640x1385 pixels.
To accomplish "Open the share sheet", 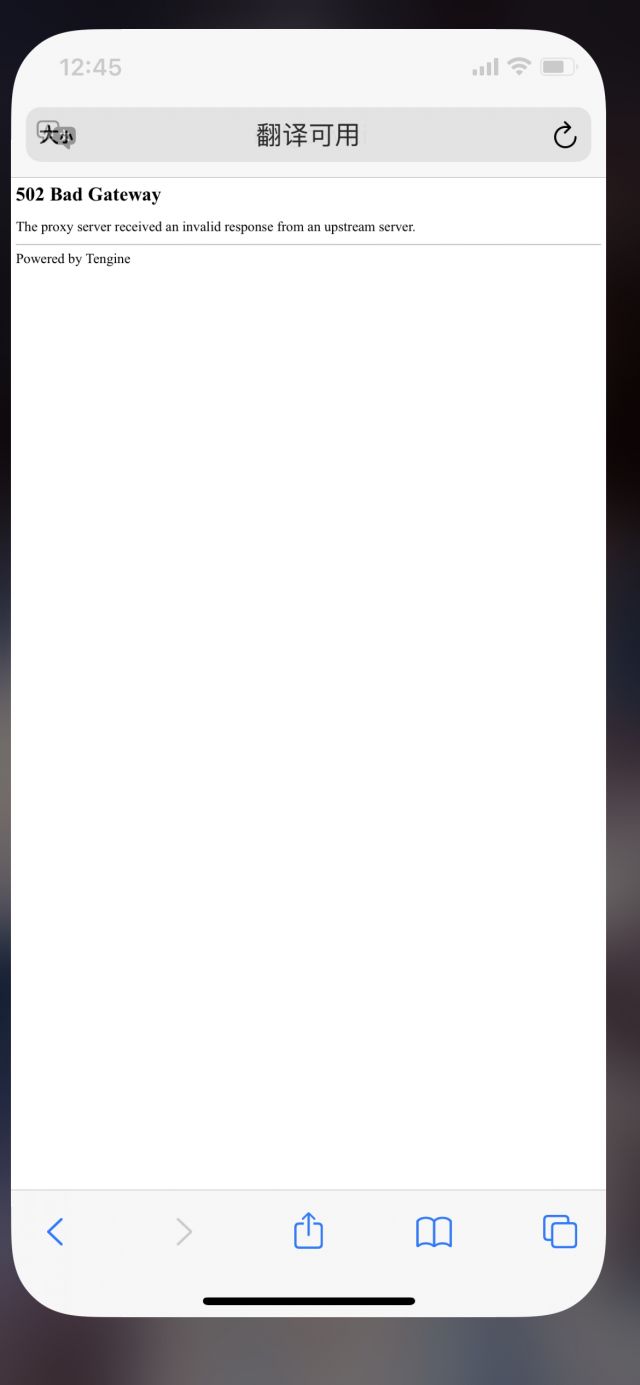I will (308, 1230).
